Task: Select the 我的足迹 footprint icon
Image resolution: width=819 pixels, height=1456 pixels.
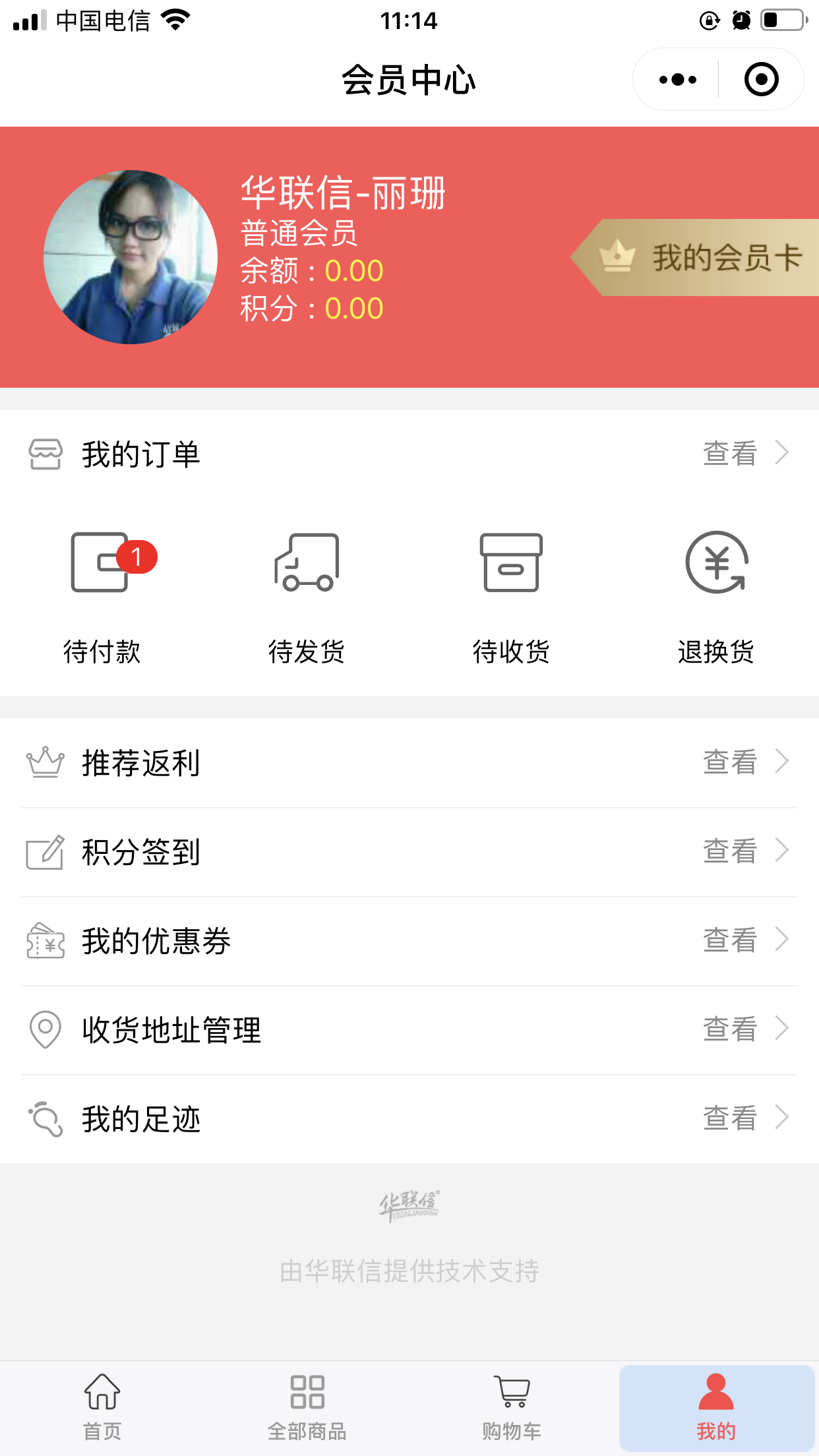Action: 44,1117
